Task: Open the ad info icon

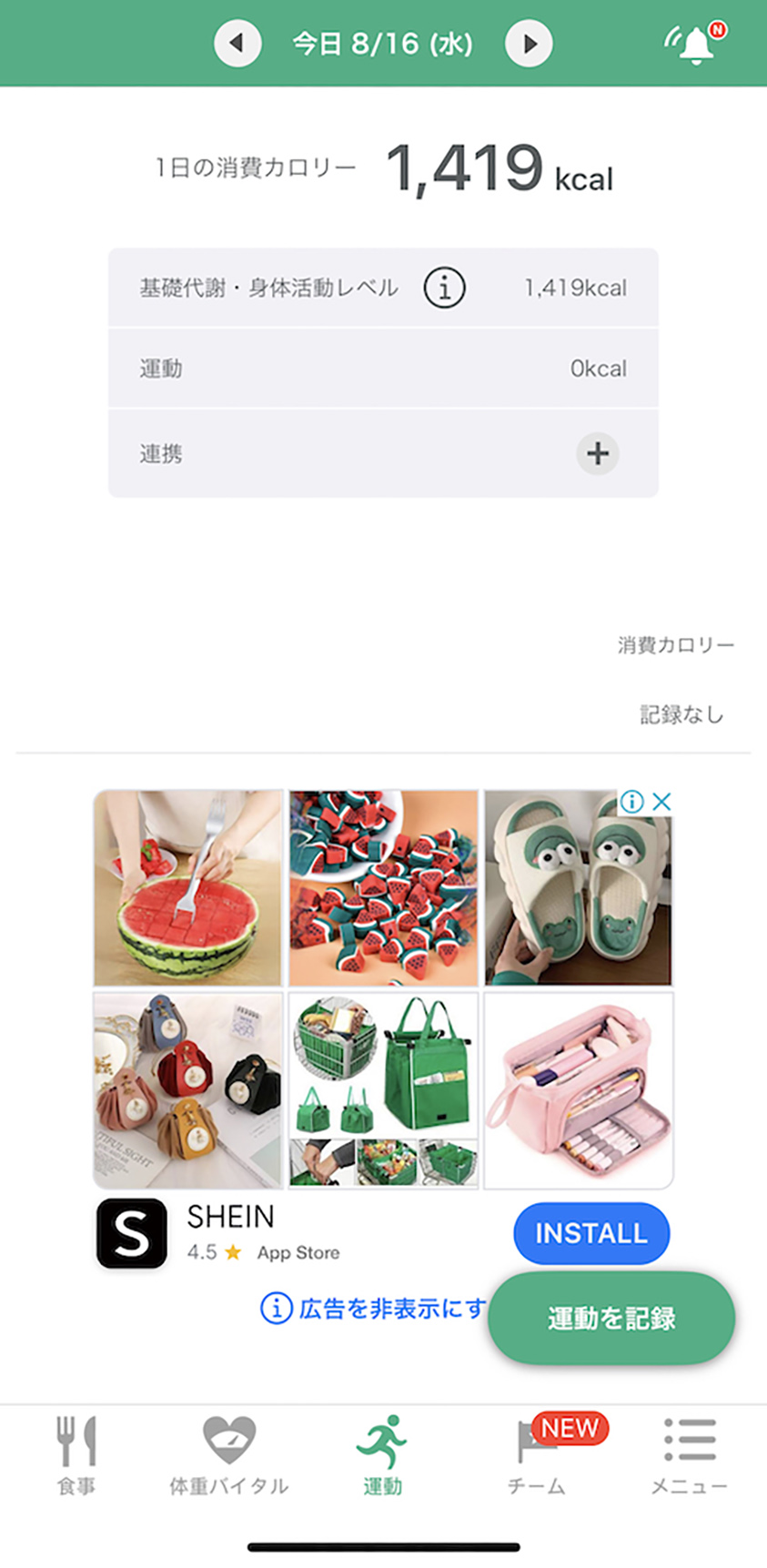Action: (x=632, y=802)
